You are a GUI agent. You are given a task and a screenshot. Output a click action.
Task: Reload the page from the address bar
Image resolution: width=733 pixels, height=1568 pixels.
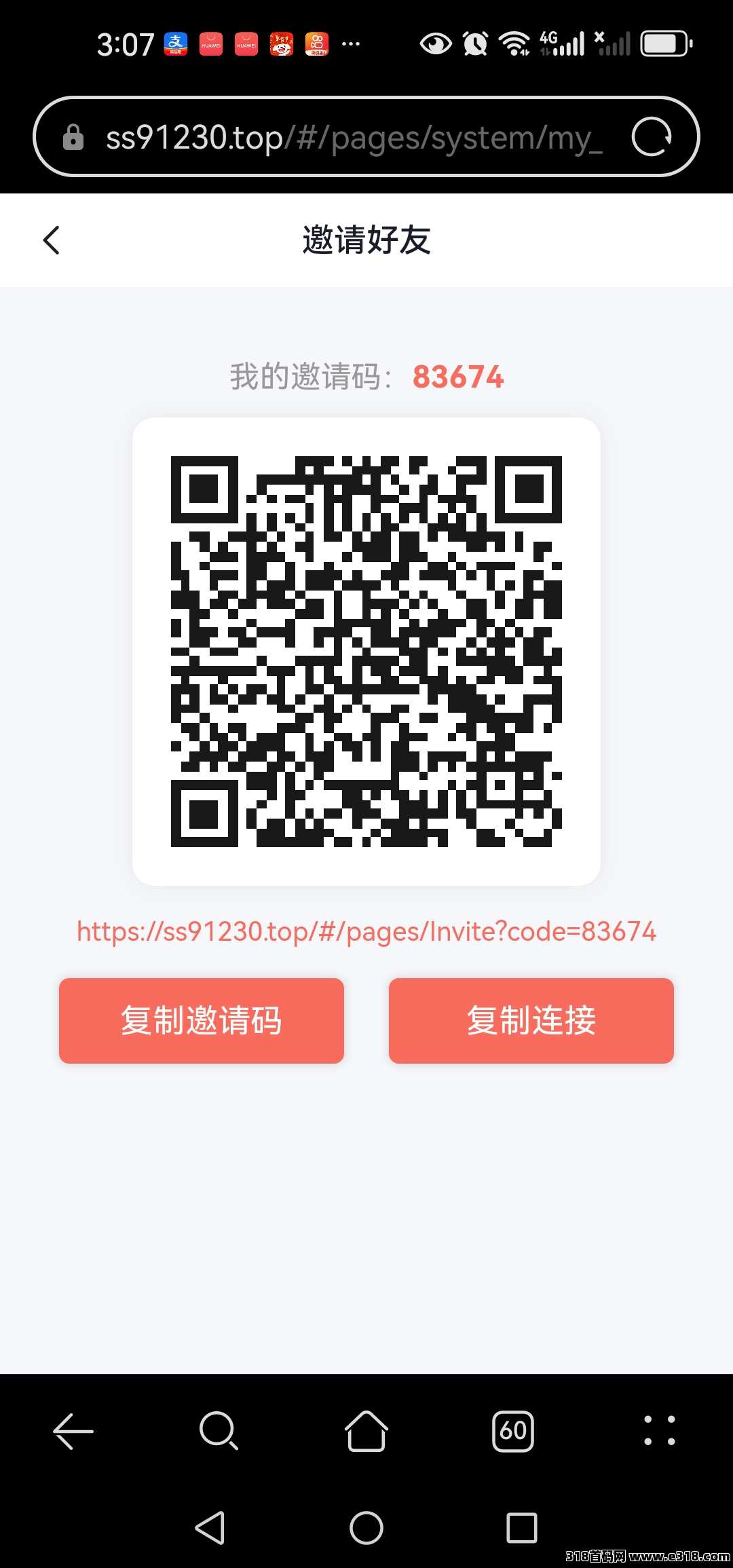tap(652, 137)
